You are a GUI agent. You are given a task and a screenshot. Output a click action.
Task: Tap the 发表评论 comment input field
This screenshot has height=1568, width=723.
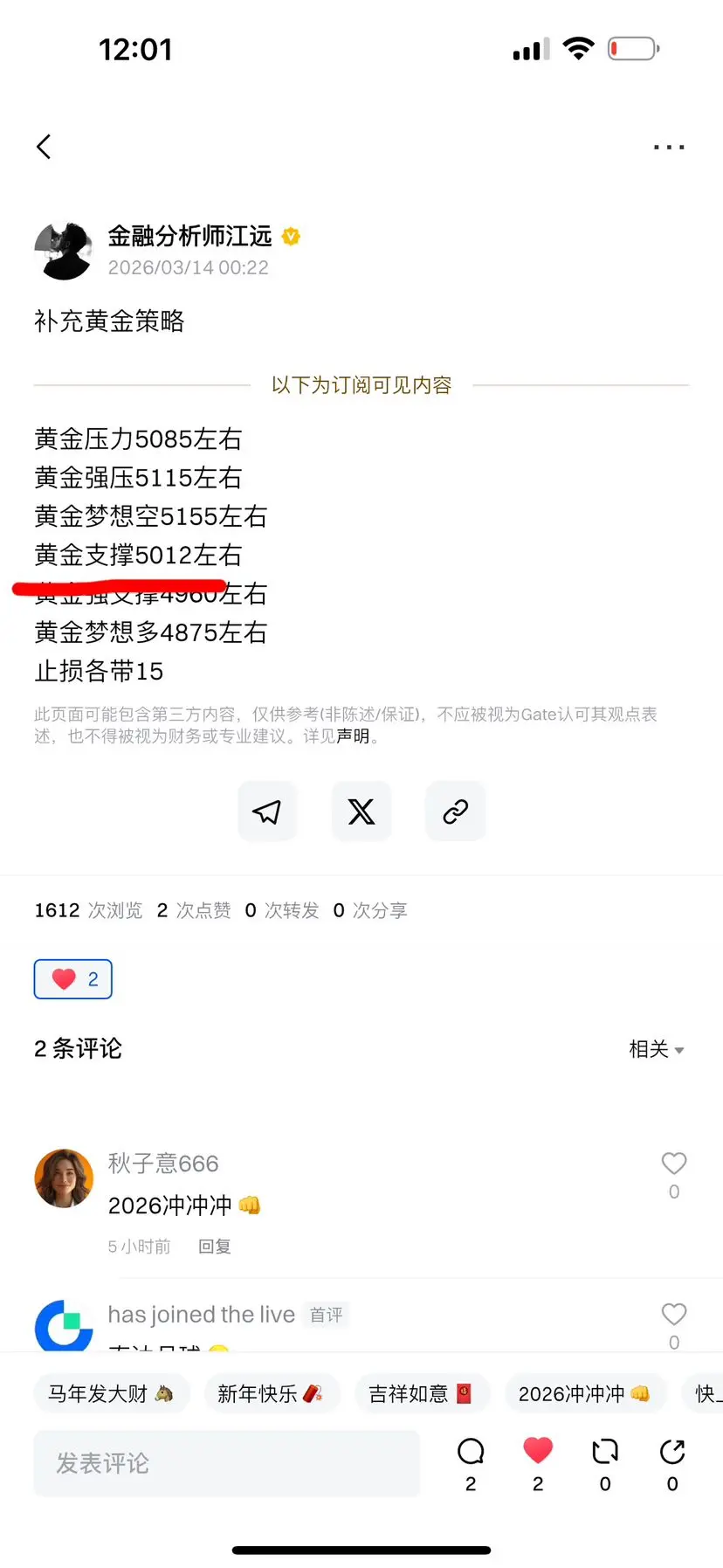point(227,1463)
